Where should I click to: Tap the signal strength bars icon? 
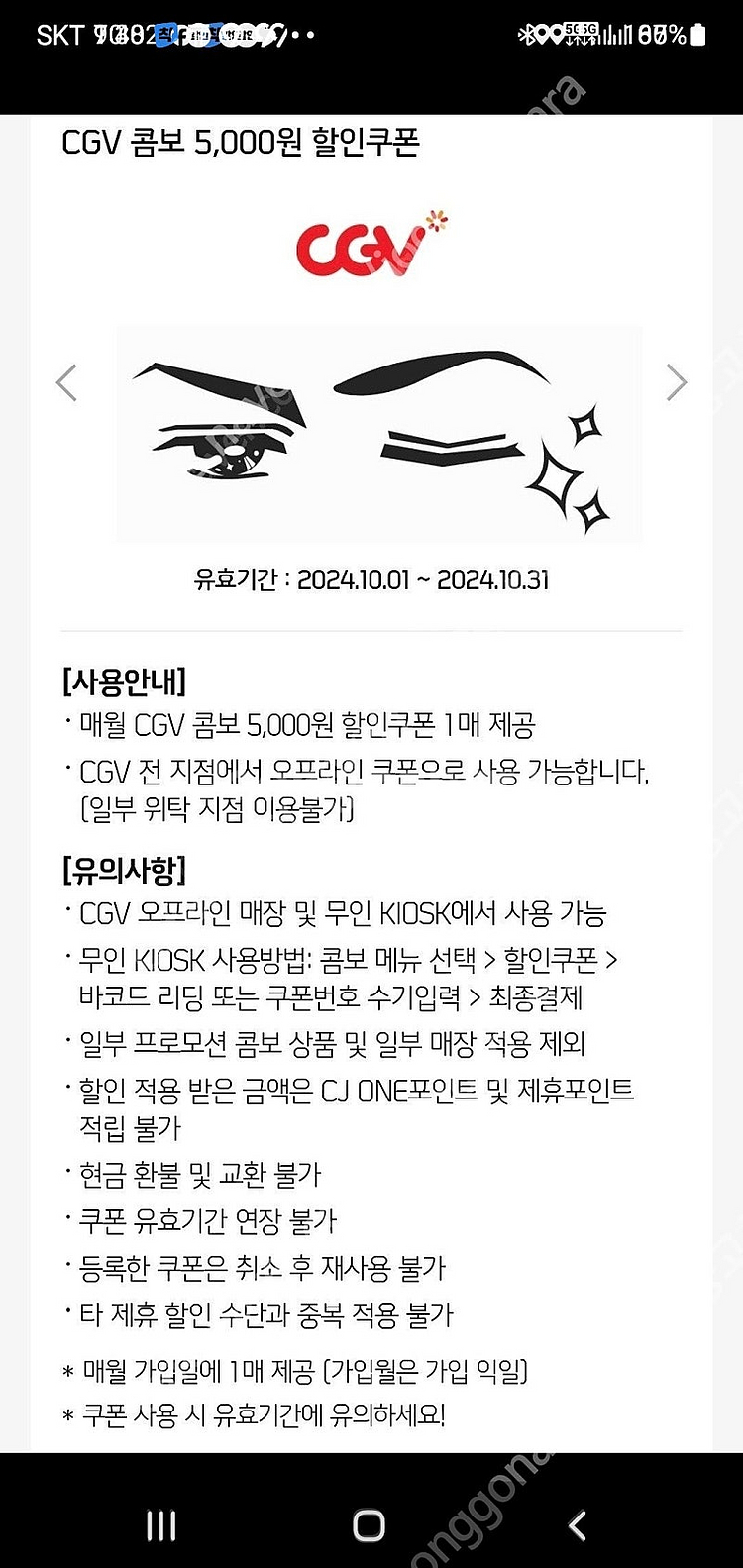(x=616, y=33)
